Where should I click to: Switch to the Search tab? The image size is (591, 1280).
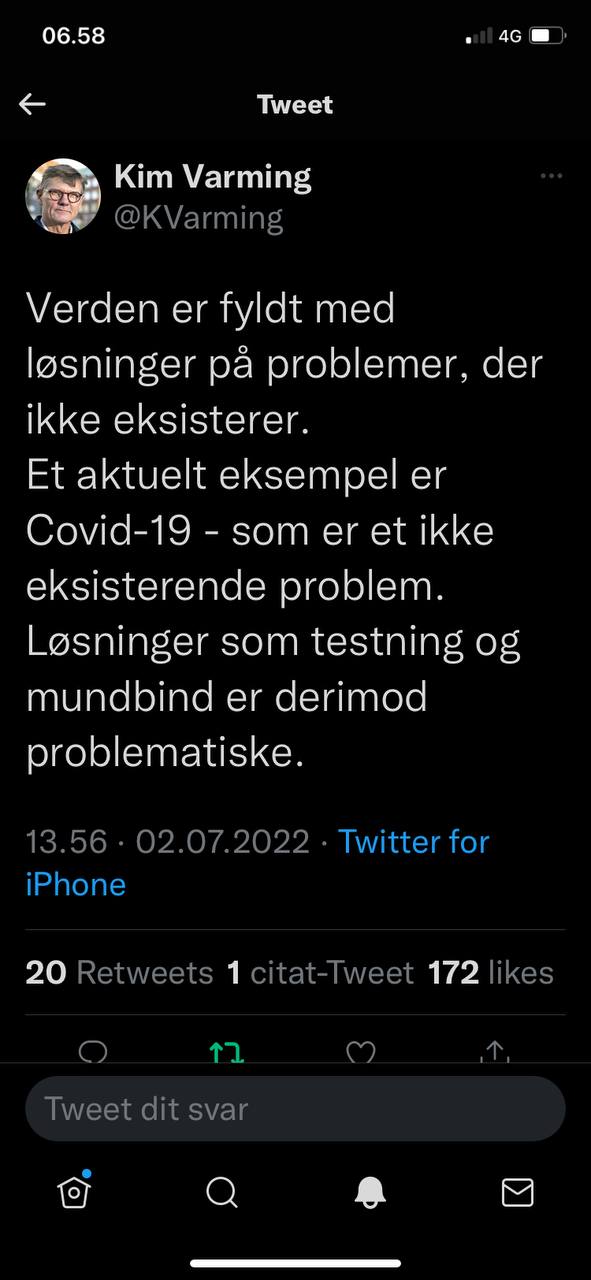coord(221,1192)
